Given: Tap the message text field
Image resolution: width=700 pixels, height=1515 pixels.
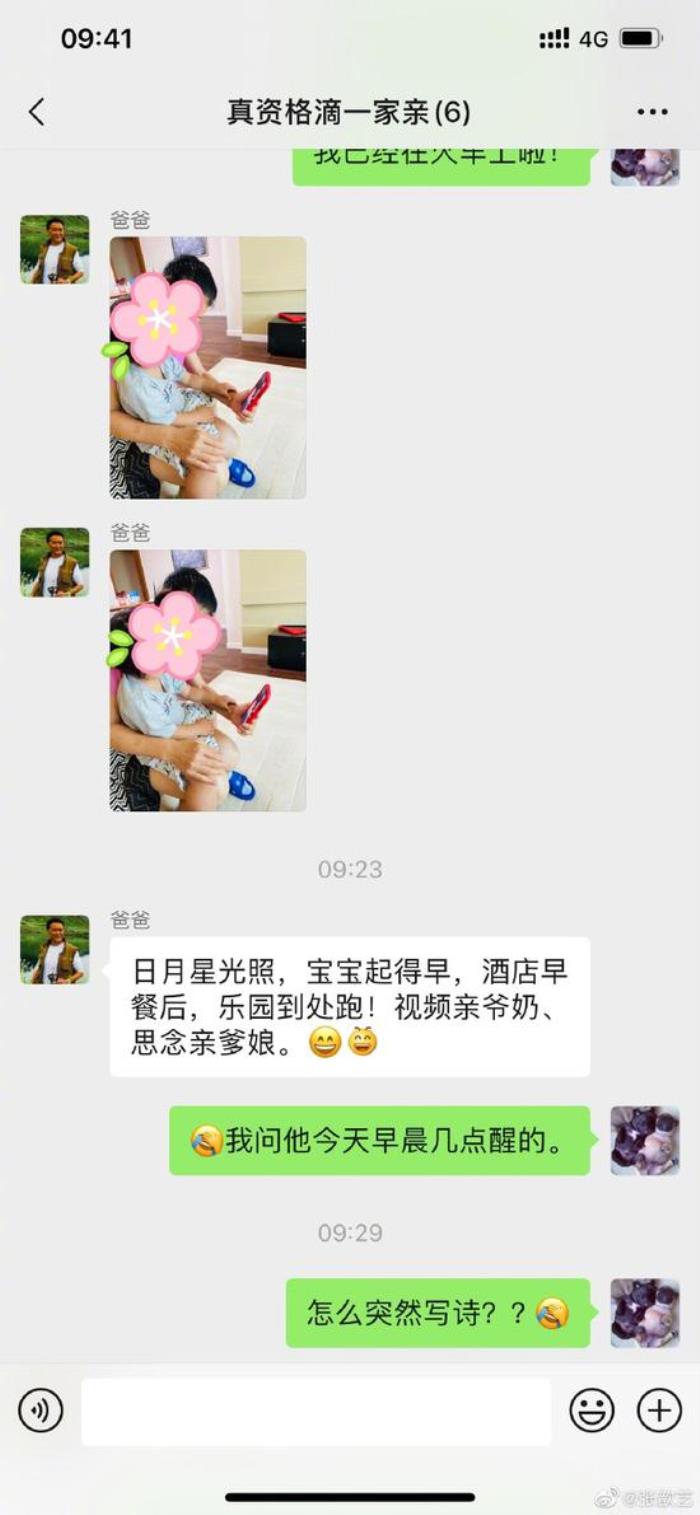Looking at the screenshot, I should [315, 1411].
